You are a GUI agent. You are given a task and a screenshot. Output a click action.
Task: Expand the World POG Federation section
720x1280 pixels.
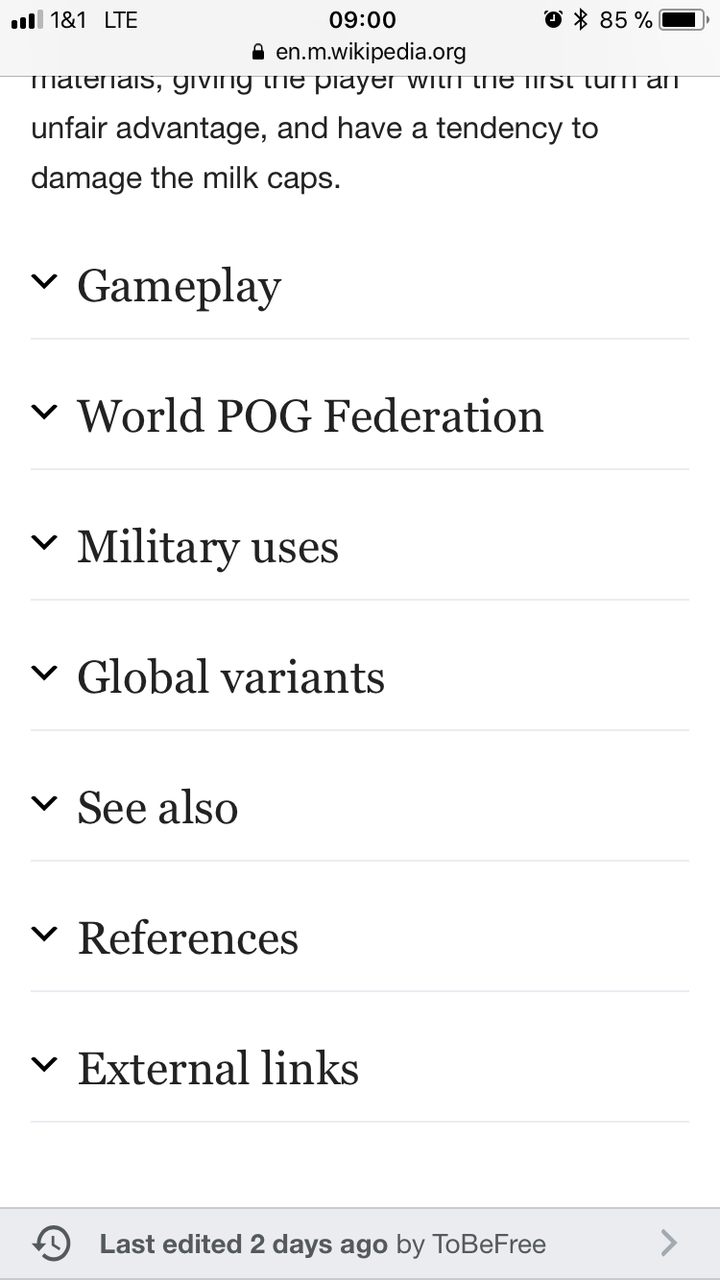[310, 416]
